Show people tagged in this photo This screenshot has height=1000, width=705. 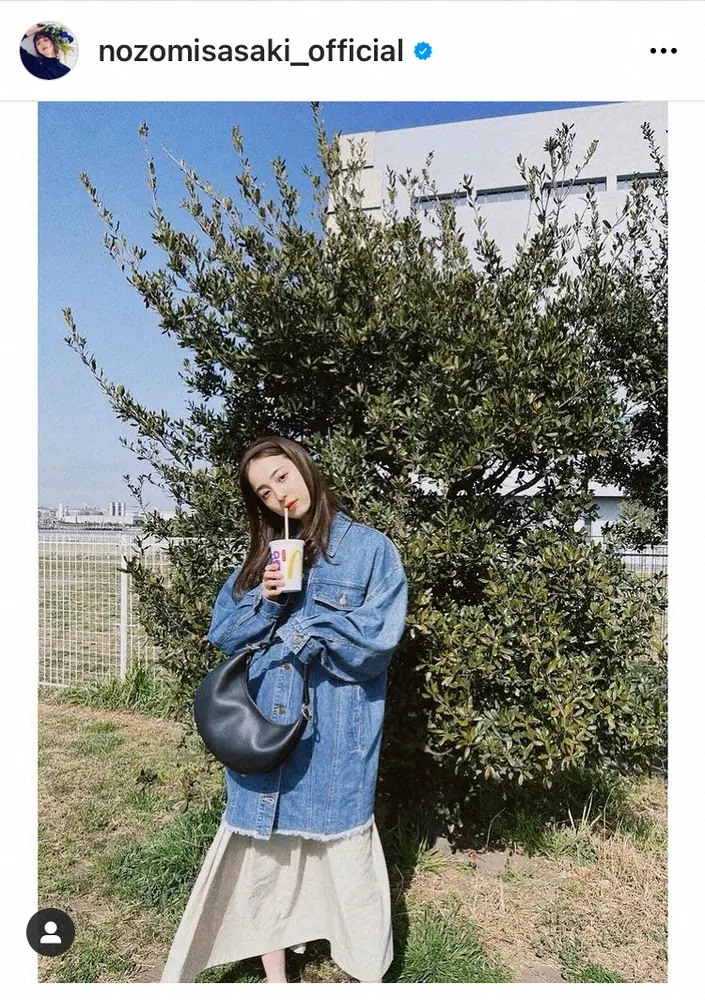point(51,932)
